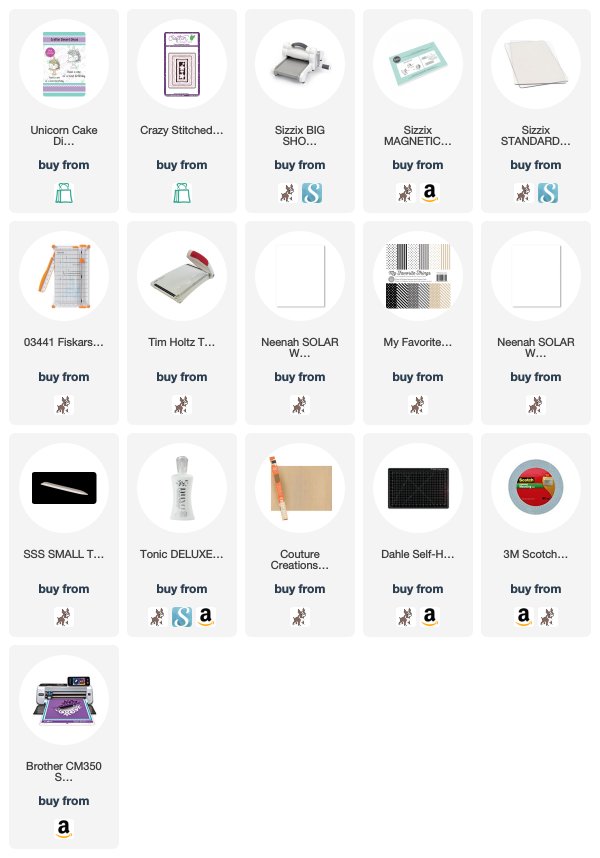Image resolution: width=600 pixels, height=858 pixels.
Task: Open the Crazy Stitched... product card
Action: click(182, 62)
